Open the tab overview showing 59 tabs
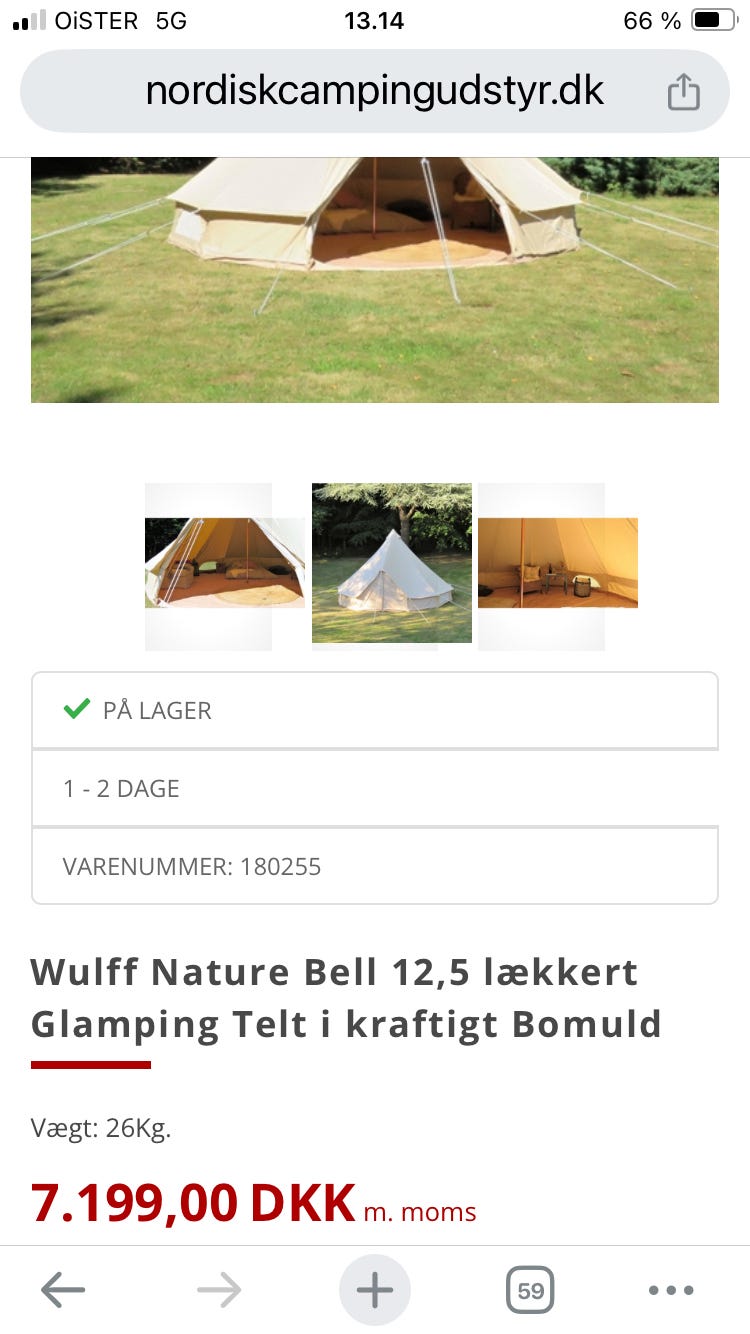This screenshot has width=750, height=1334. [530, 1290]
